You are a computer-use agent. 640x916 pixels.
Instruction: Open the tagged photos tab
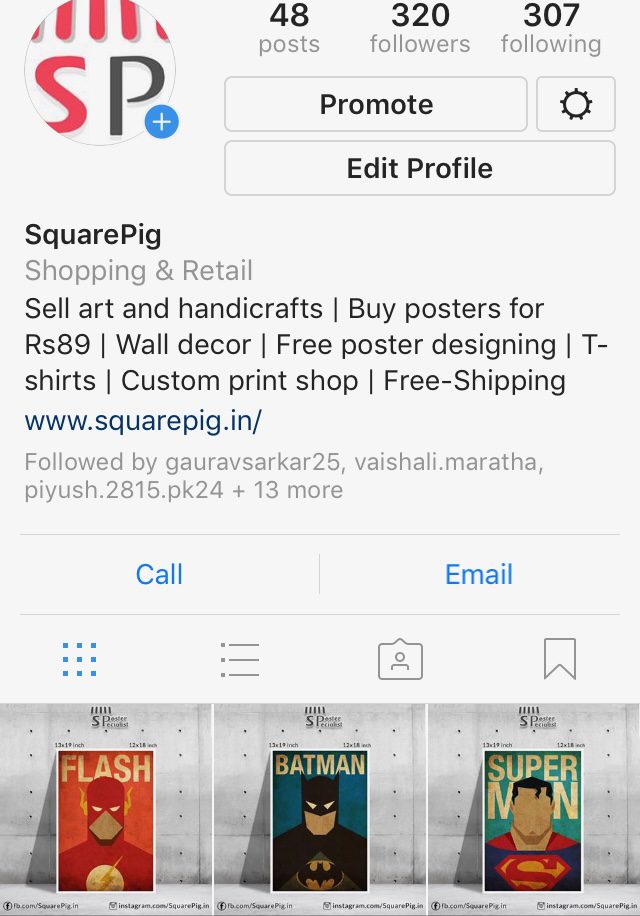pyautogui.click(x=400, y=659)
